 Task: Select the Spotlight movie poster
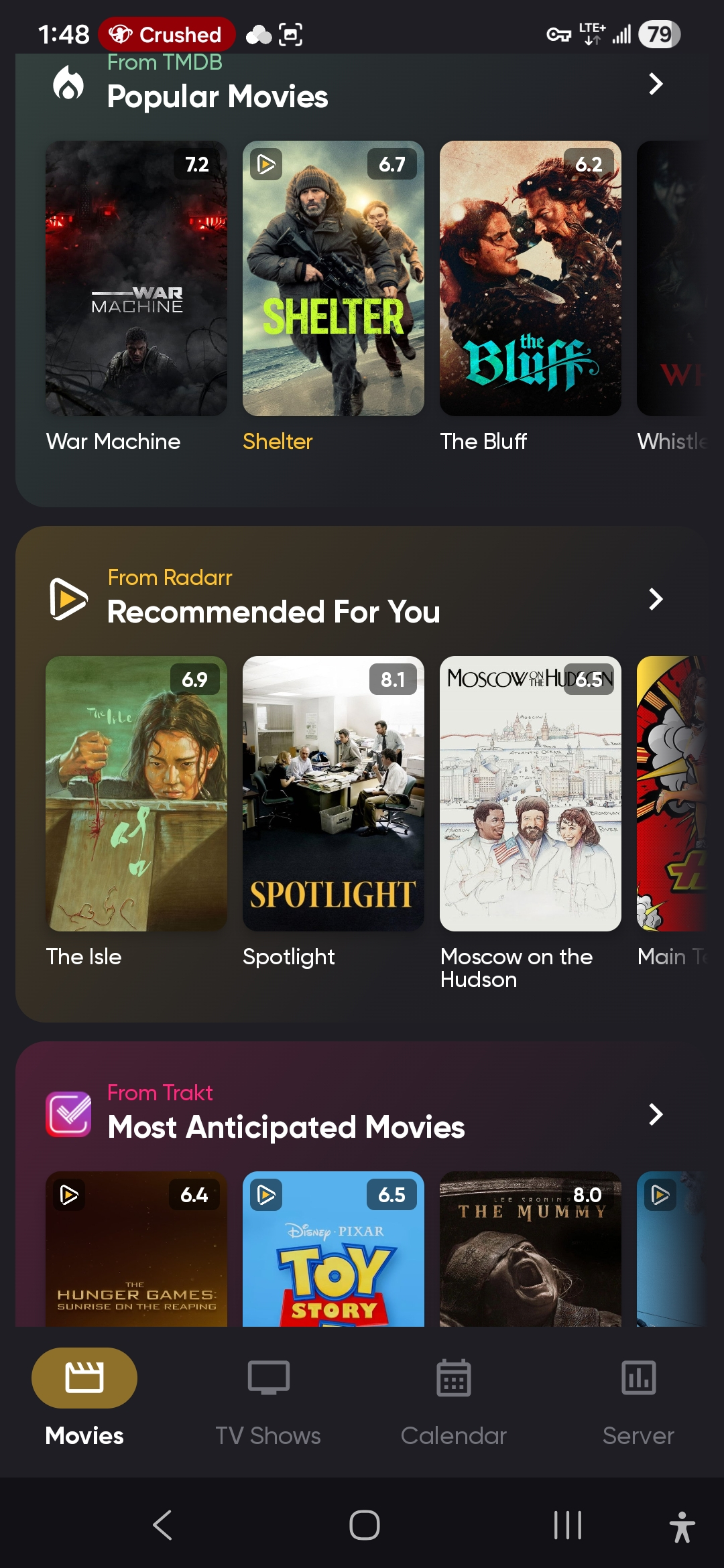tap(333, 793)
